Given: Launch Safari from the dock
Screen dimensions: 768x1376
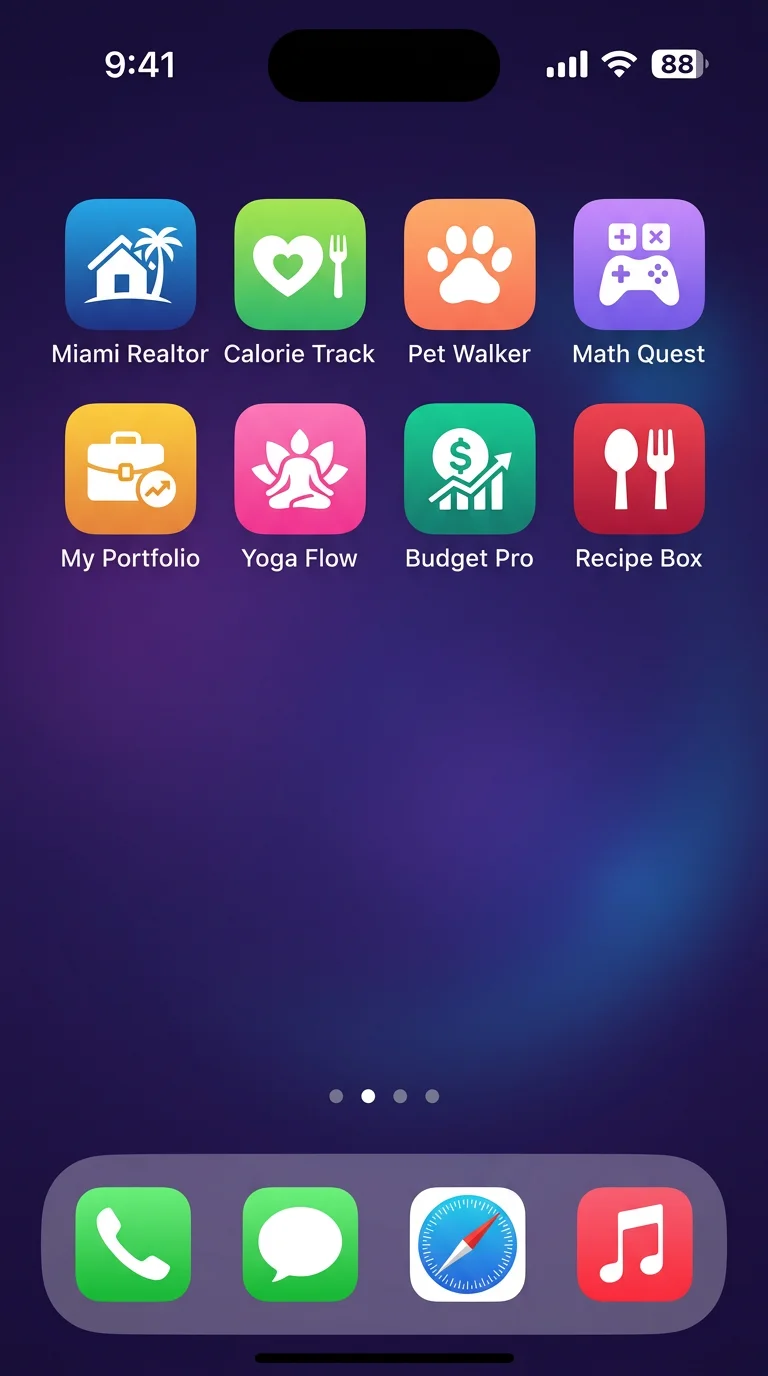Looking at the screenshot, I should [467, 1242].
